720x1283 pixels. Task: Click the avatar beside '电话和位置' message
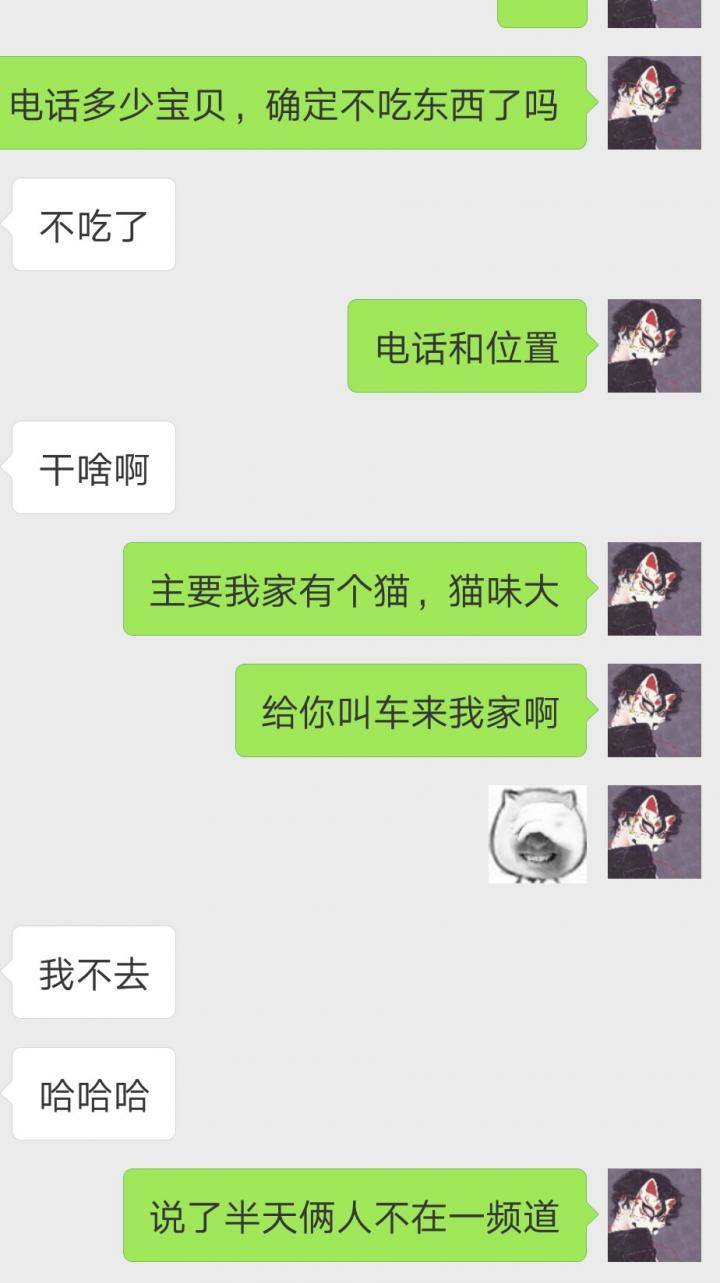click(x=655, y=345)
